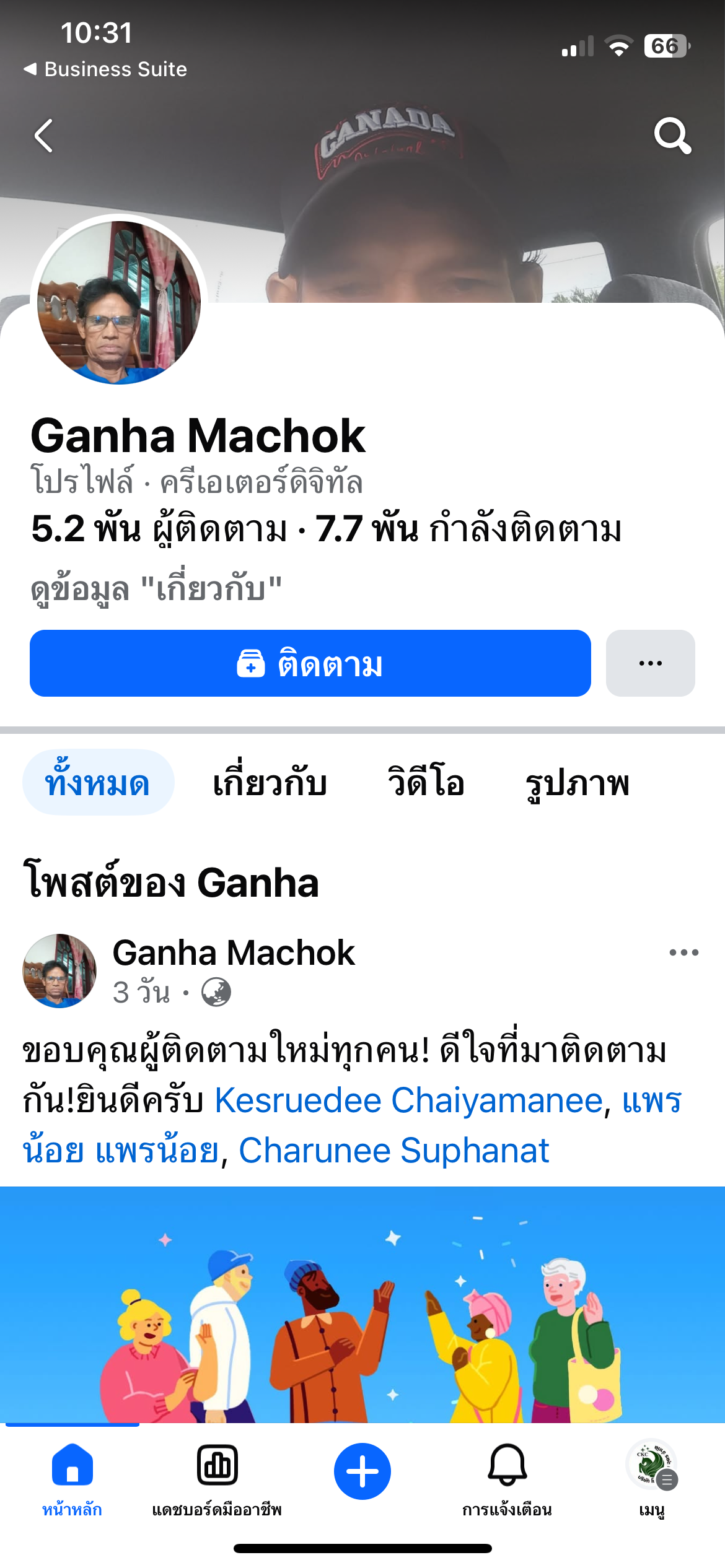The image size is (725, 1568).
Task: Create new content with the plus button
Action: pyautogui.click(x=362, y=1471)
